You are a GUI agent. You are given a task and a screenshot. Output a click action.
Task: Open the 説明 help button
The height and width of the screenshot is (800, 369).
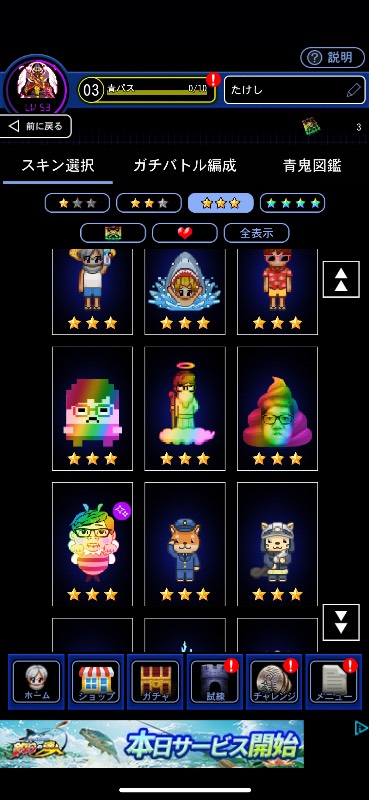(x=333, y=58)
